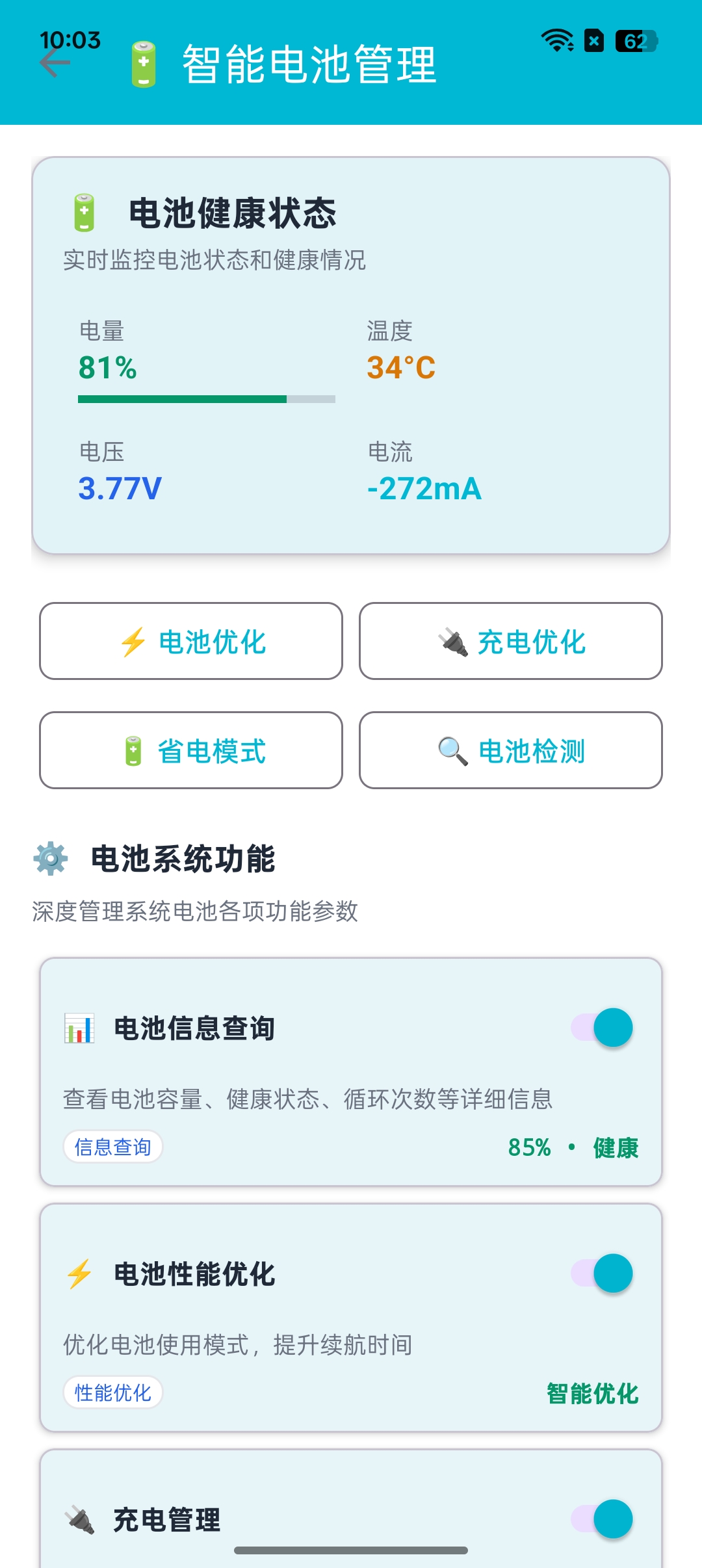The width and height of the screenshot is (702, 1568).
Task: Select the lightning icon on 电池优化 button
Action: click(133, 642)
